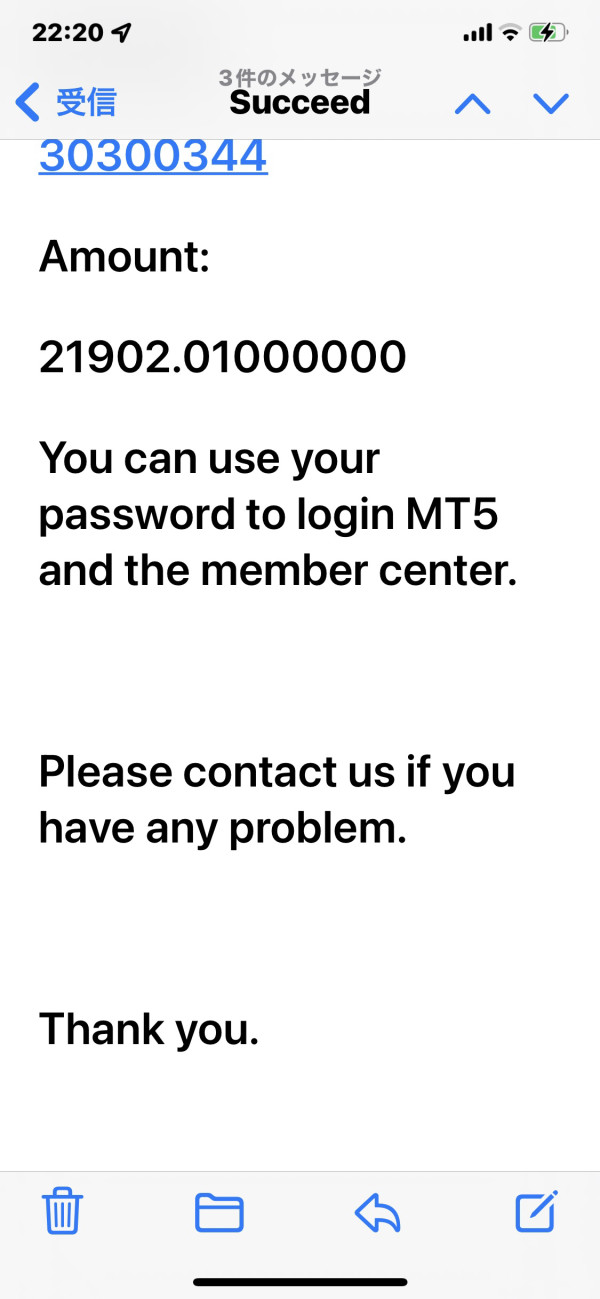This screenshot has width=600, height=1299.
Task: Go back to the 受信 inbox
Action: (66, 101)
